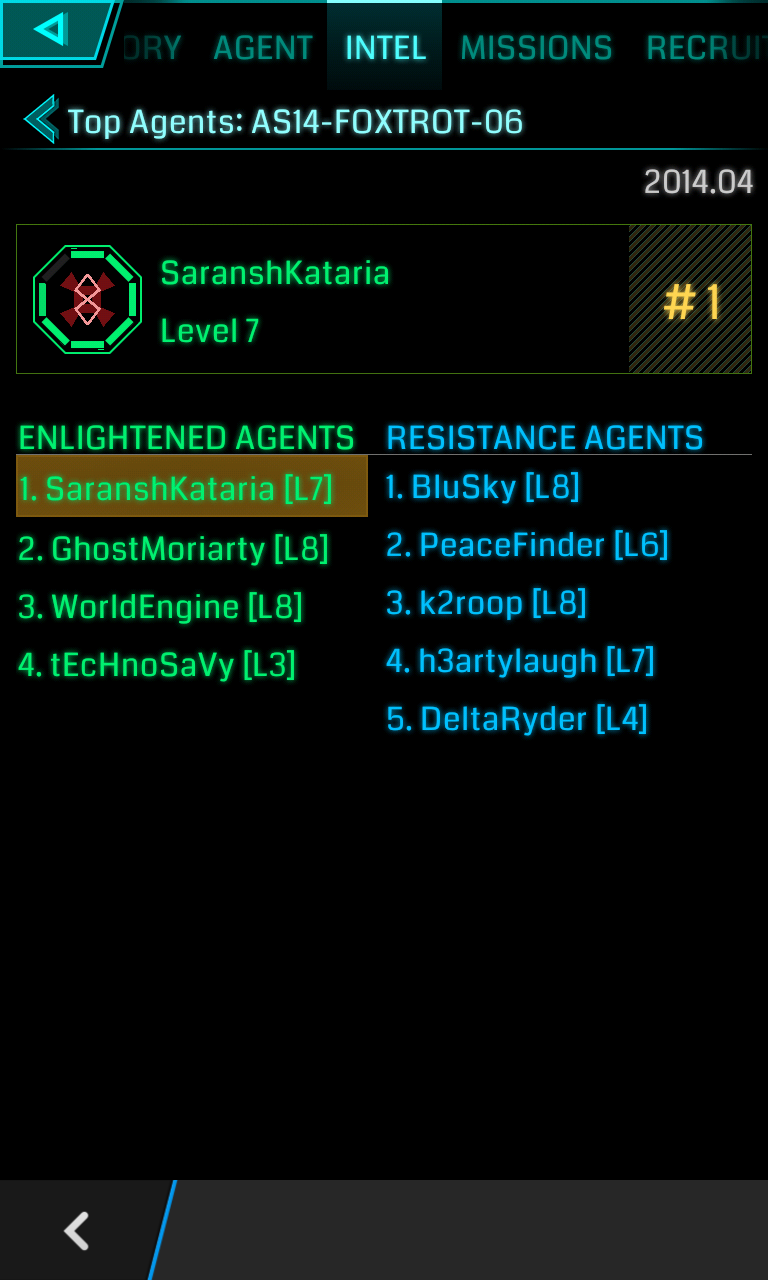
Task: Open the RECRUIT tab
Action: click(x=705, y=47)
